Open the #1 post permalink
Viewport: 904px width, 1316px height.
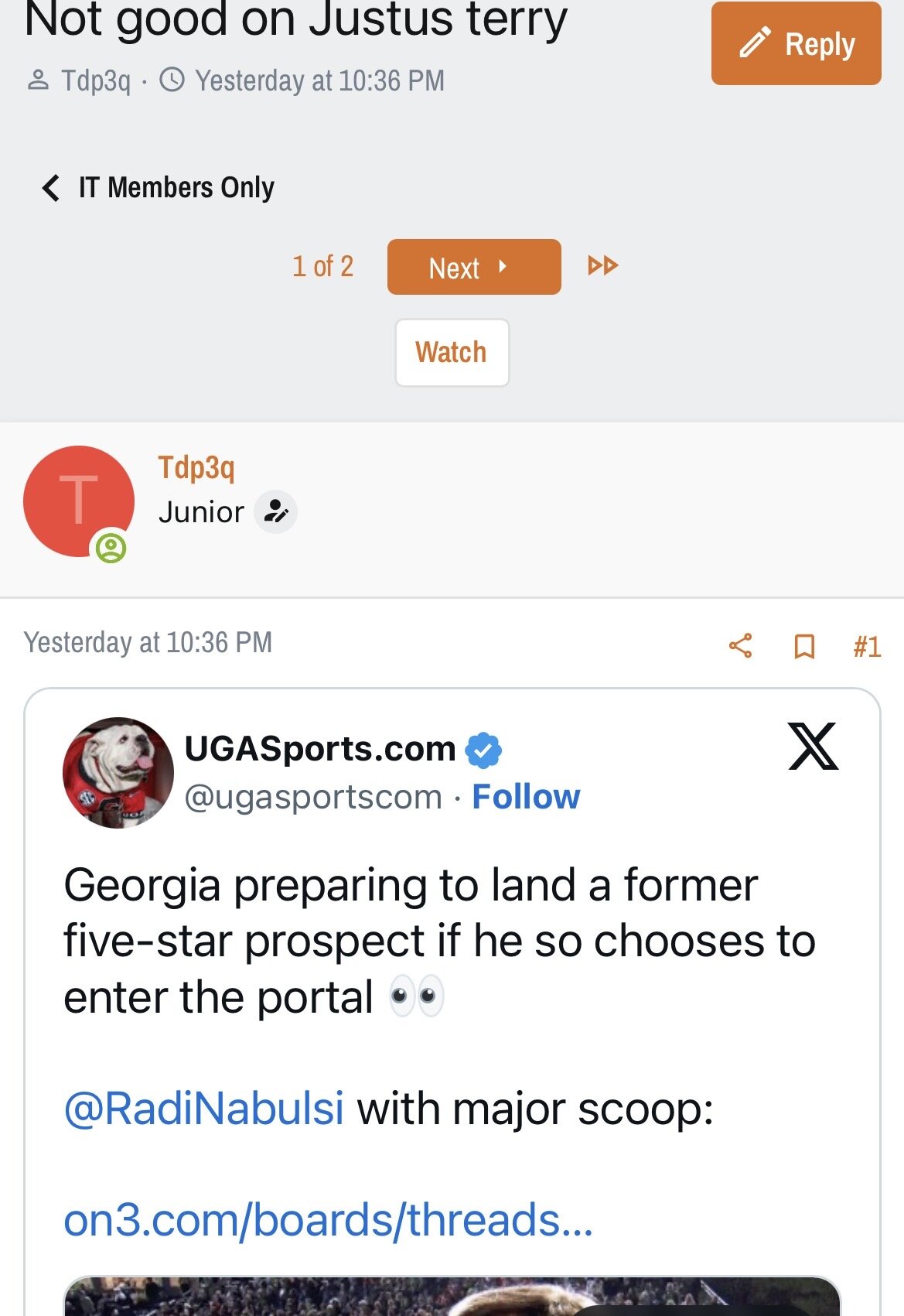click(867, 646)
